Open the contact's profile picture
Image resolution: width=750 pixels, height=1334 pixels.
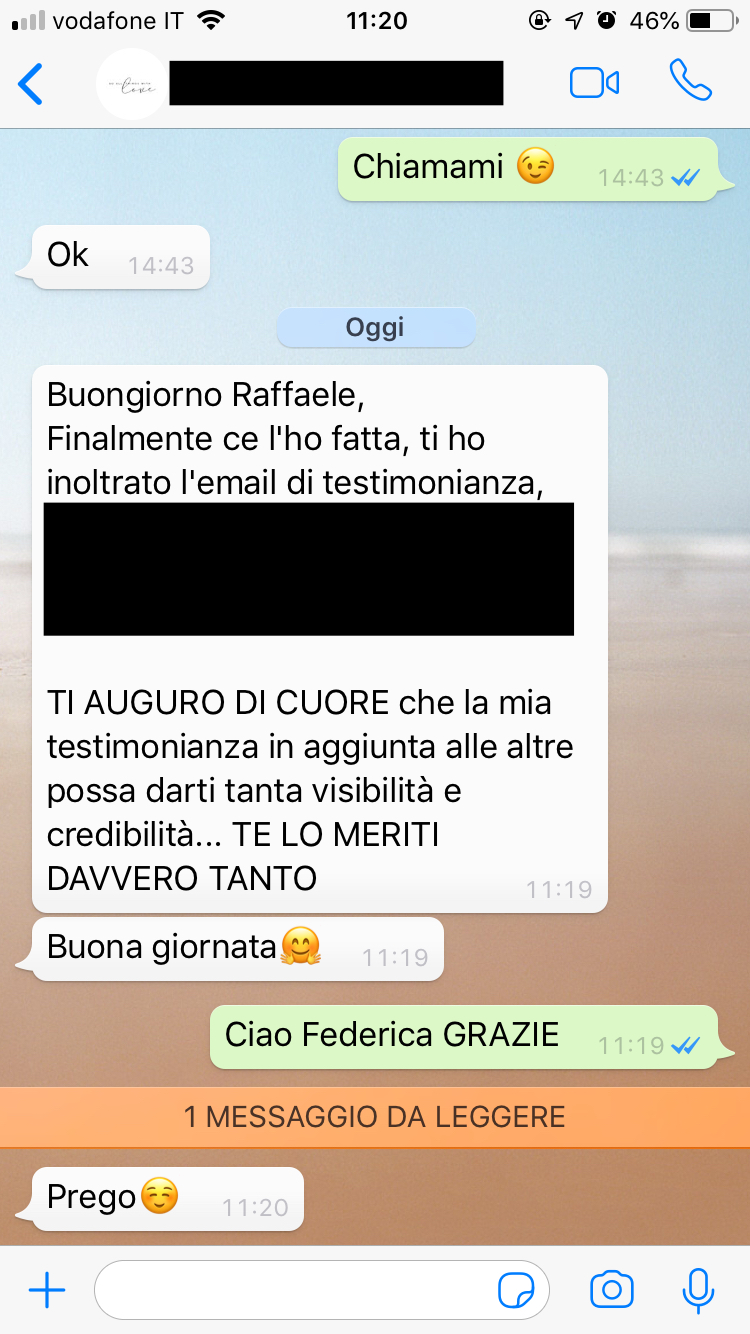[132, 84]
